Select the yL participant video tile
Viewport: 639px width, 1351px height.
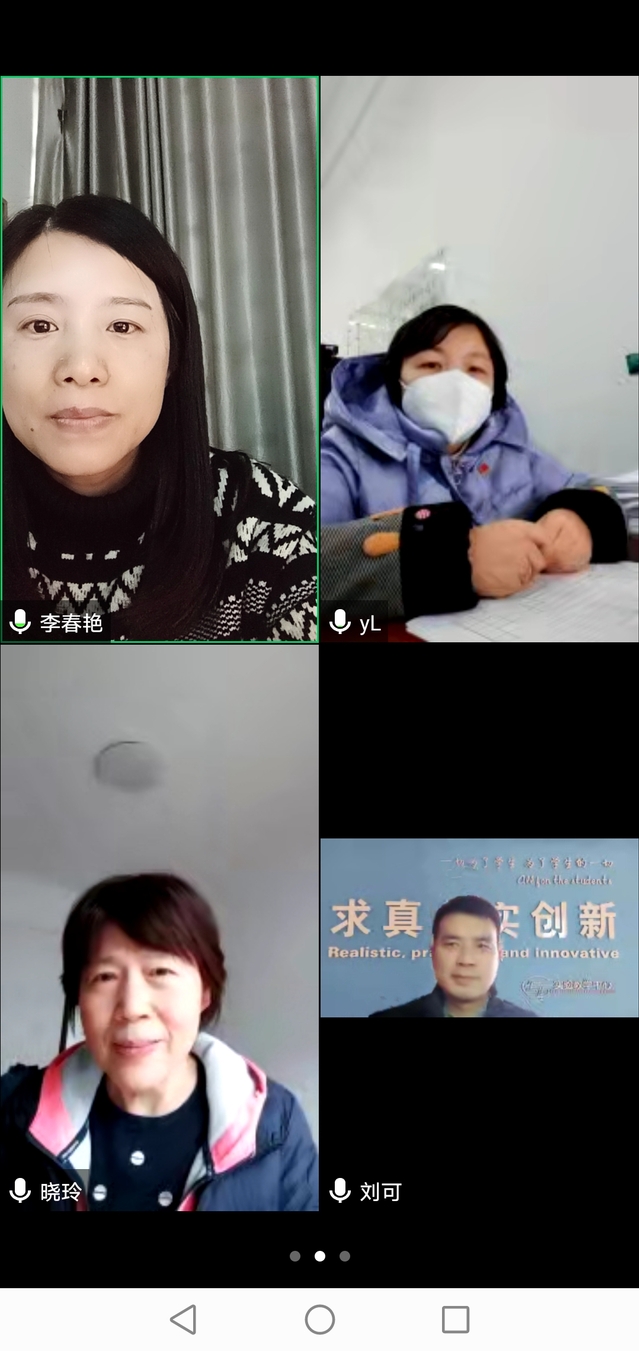480,360
